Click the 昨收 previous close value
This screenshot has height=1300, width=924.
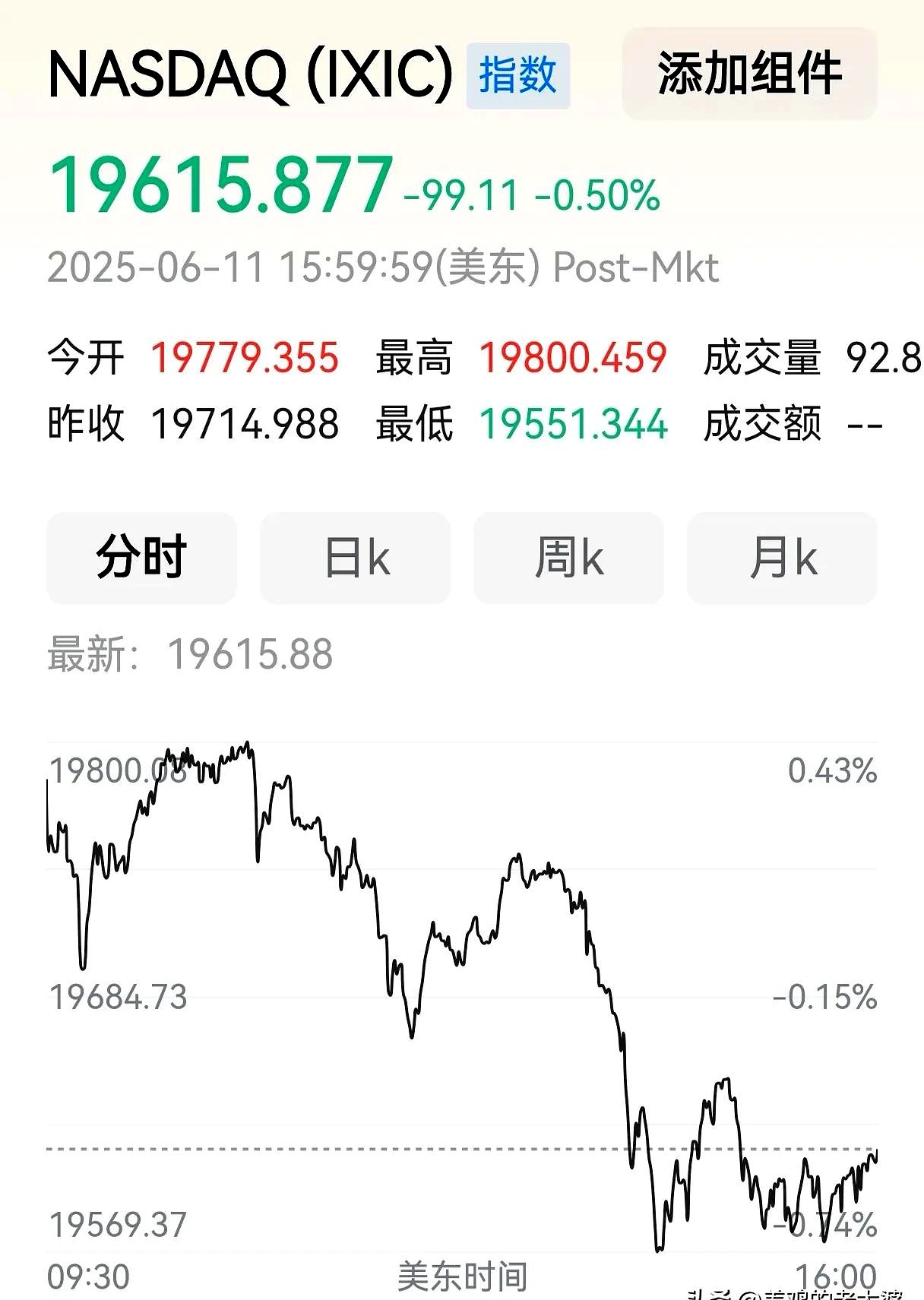pos(243,427)
